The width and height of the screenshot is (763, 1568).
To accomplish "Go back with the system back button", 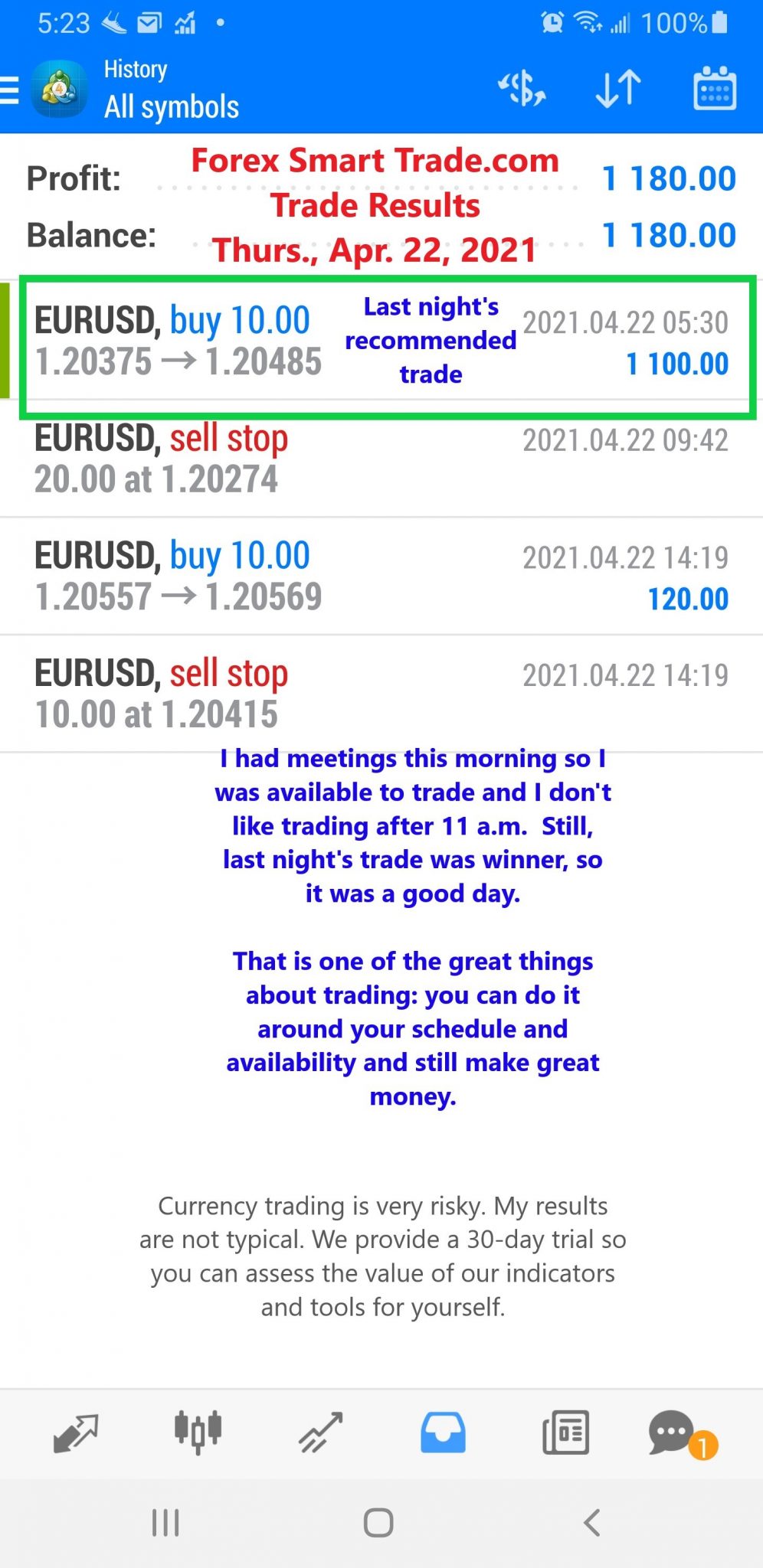I will 591,1523.
